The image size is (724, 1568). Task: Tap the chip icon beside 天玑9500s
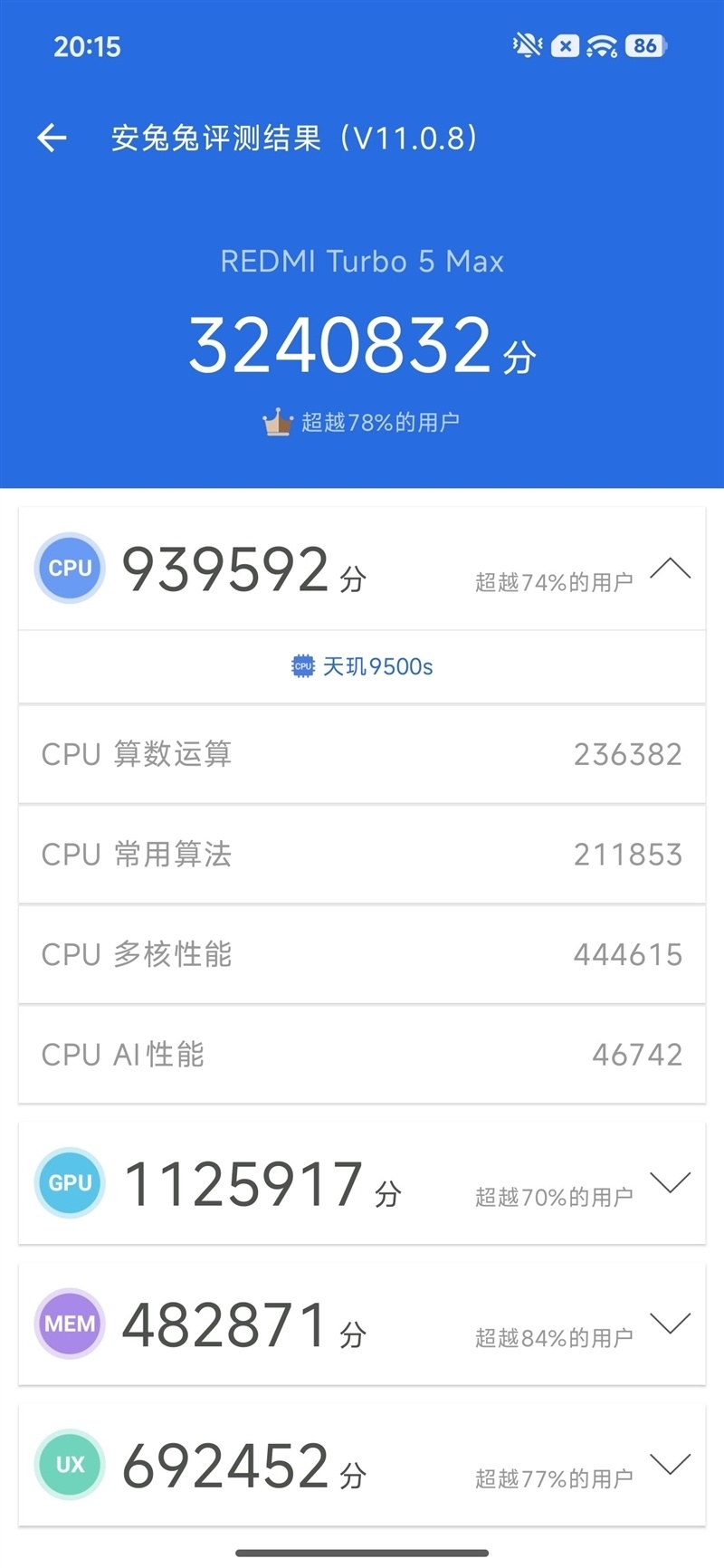300,667
